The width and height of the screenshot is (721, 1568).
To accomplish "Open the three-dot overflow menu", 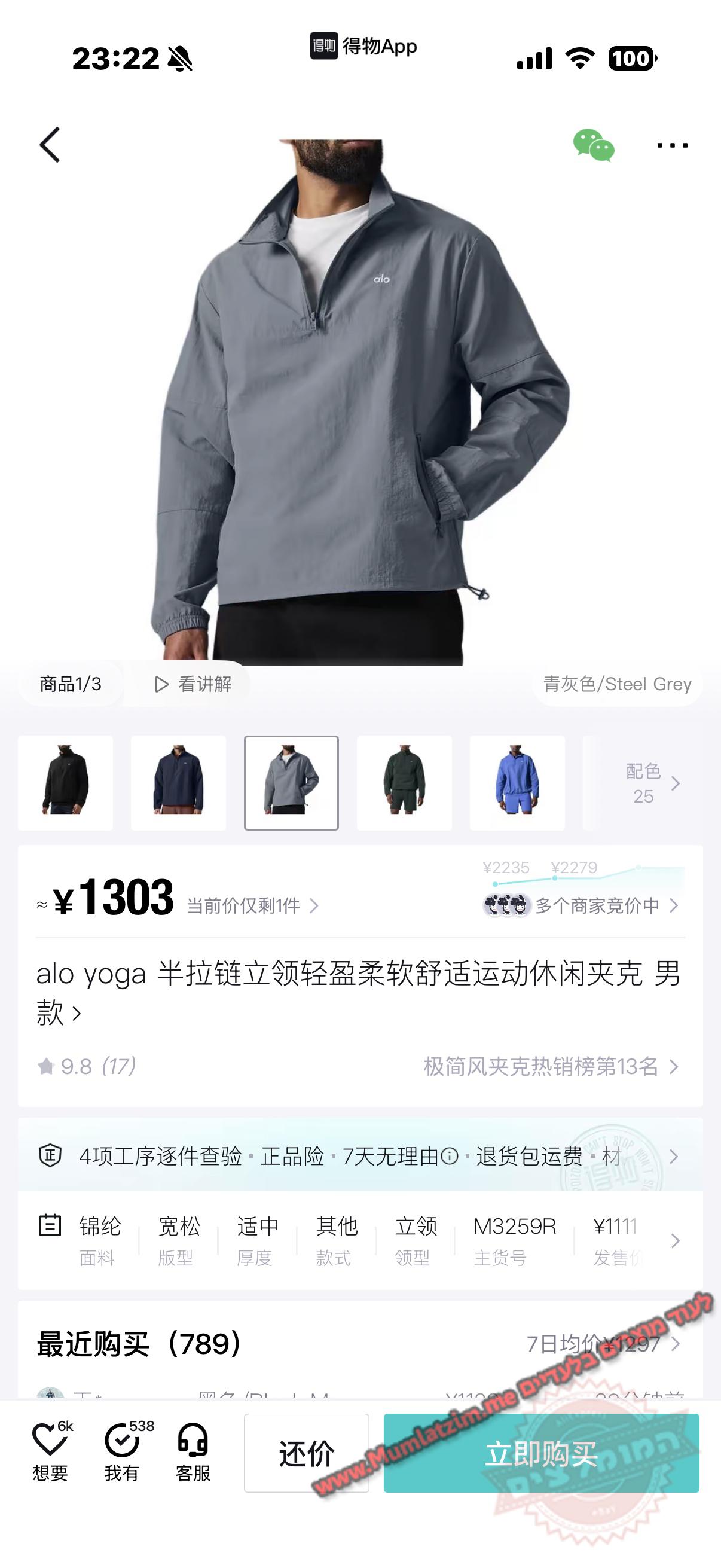I will coord(673,145).
